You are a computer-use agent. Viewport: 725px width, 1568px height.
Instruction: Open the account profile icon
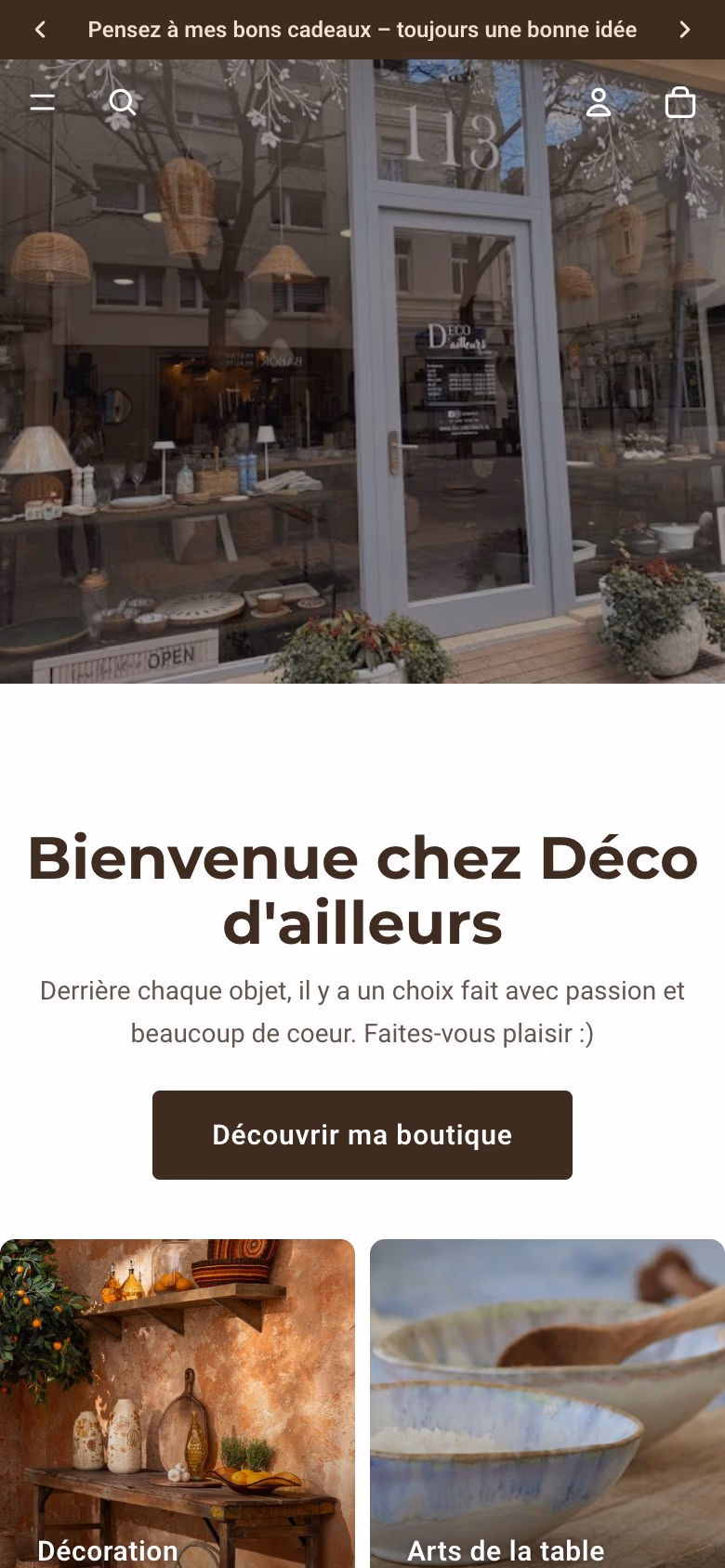point(600,102)
